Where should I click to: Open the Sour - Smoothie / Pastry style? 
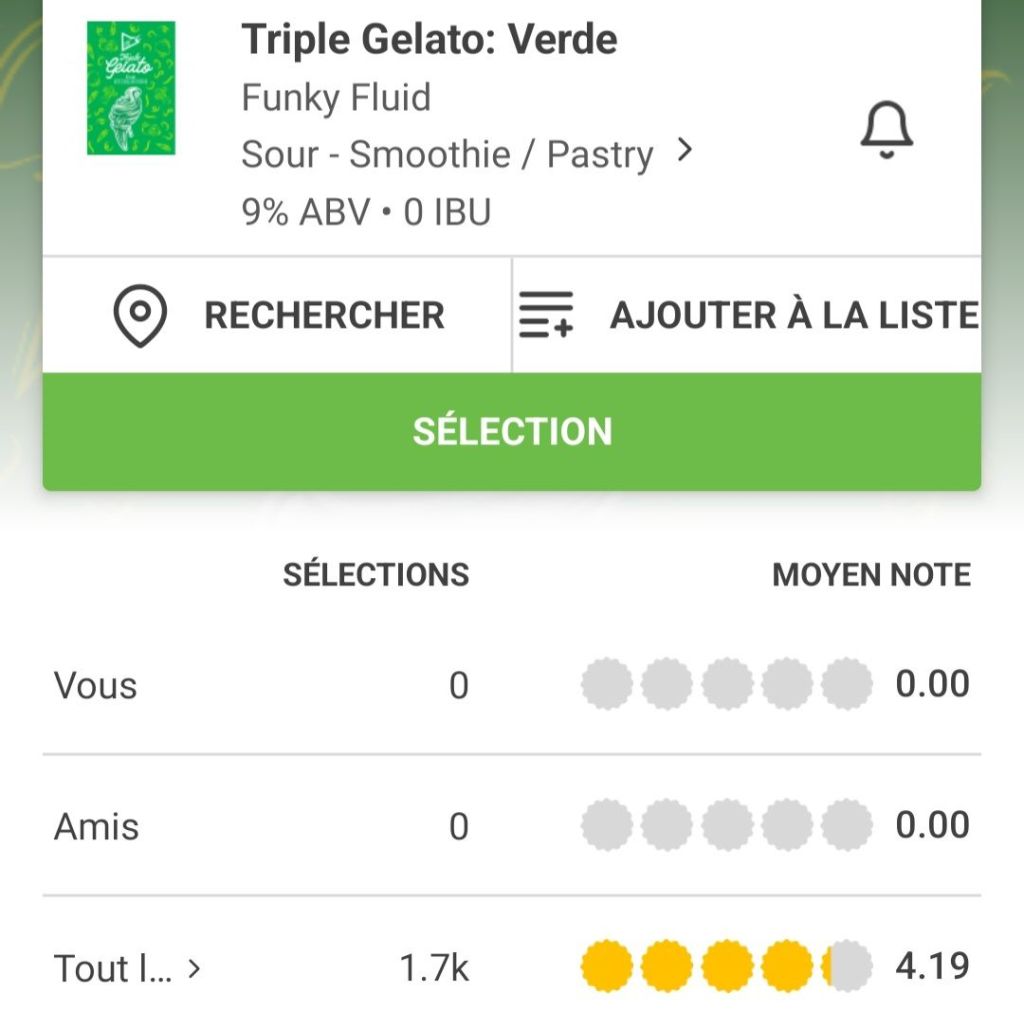click(x=466, y=154)
